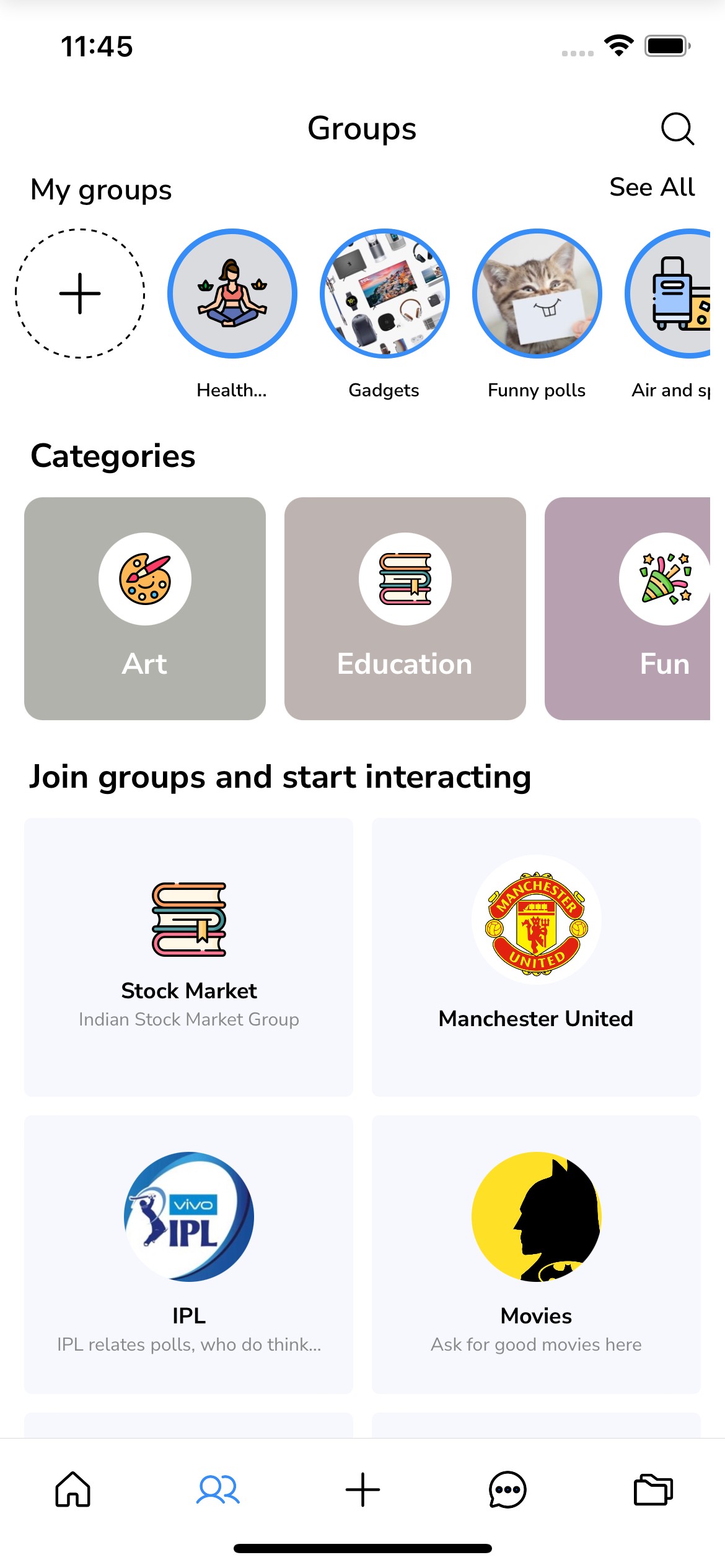This screenshot has height=1568, width=725.
Task: Tap See All for my groups
Action: (x=651, y=187)
